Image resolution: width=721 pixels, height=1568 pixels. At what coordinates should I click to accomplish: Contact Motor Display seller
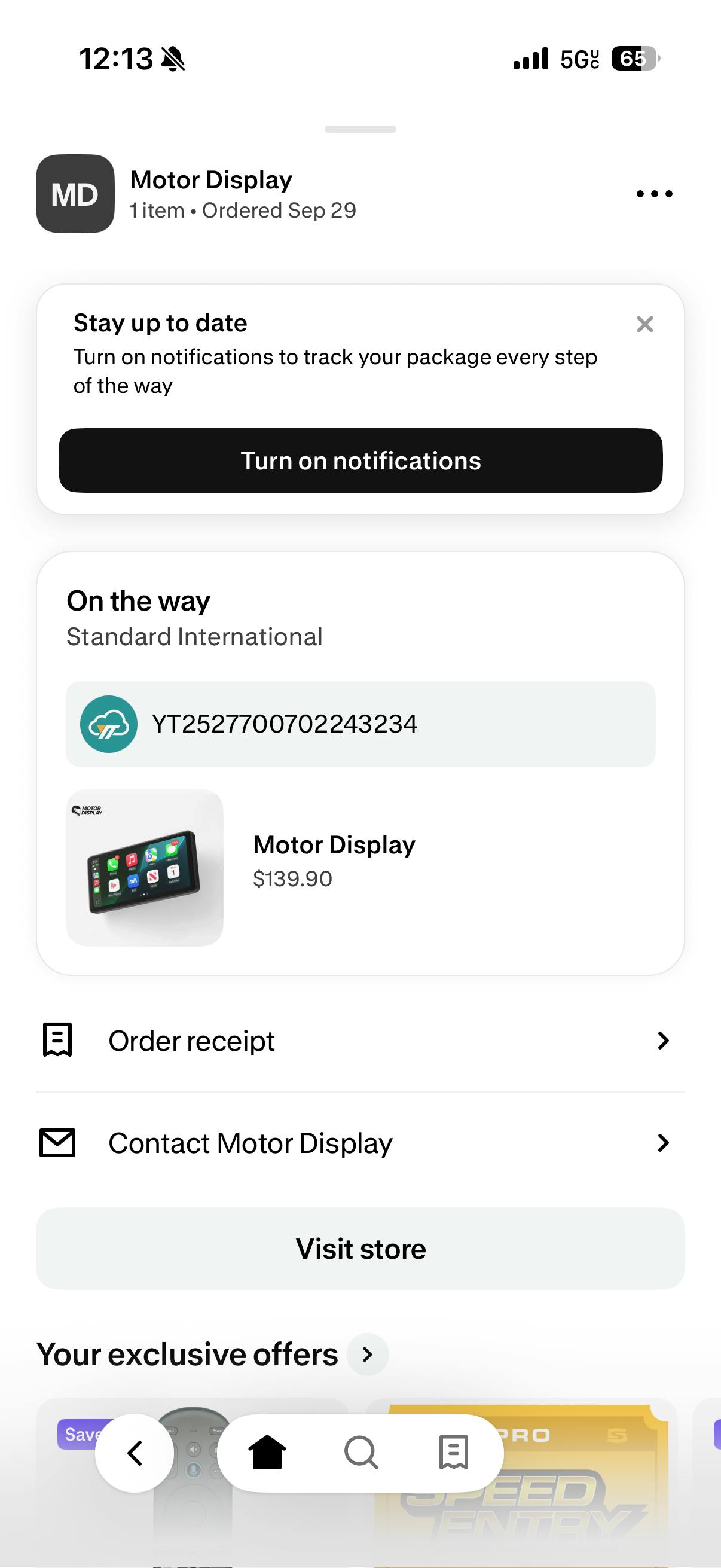pos(360,1143)
